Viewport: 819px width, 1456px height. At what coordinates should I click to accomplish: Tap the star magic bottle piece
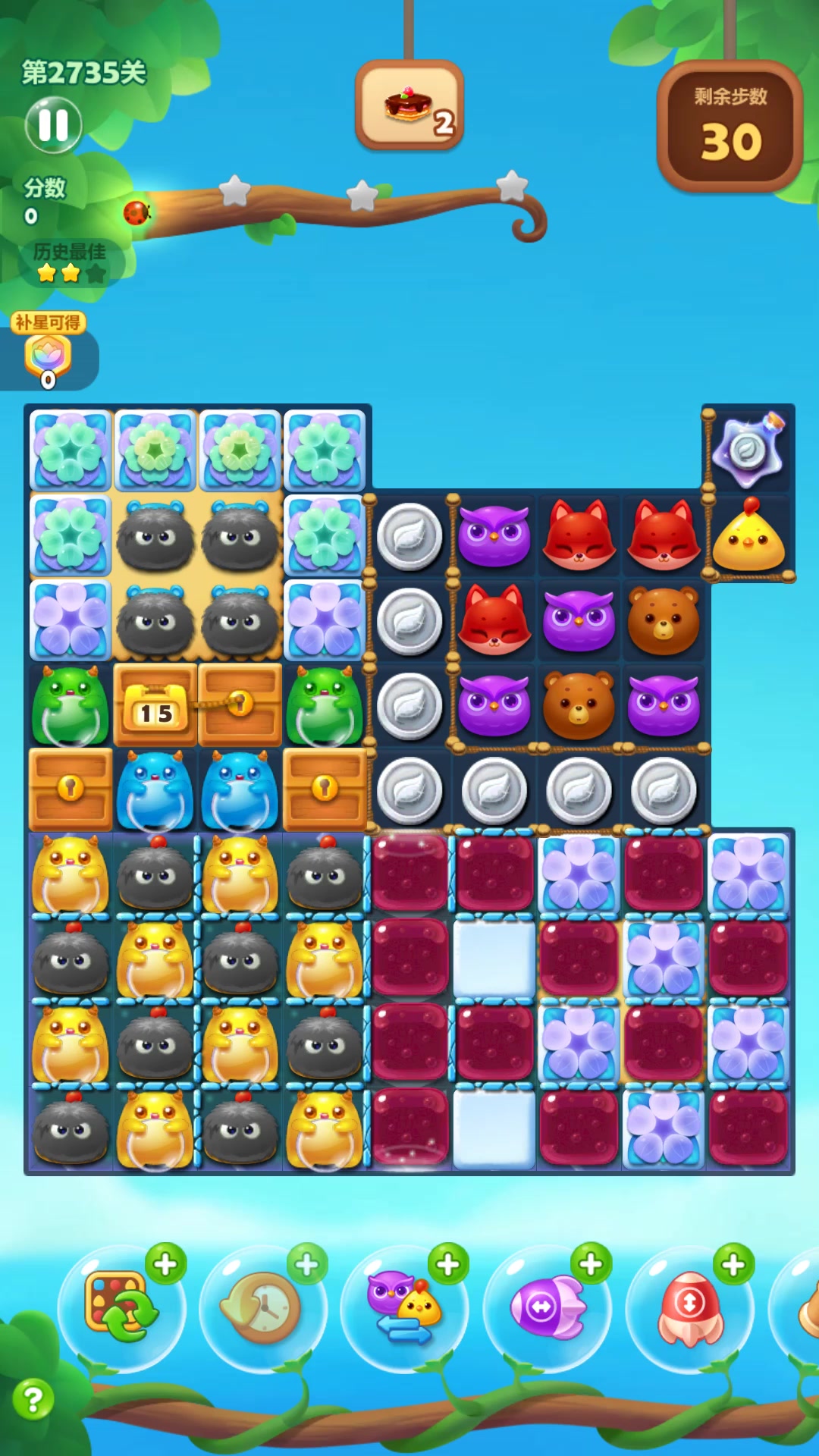point(748,450)
